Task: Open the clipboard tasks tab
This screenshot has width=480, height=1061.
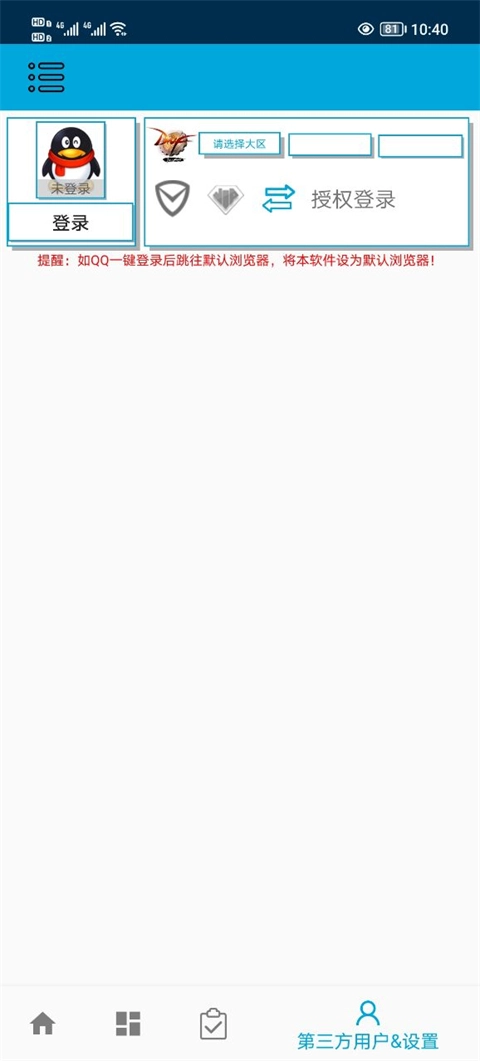Action: (213, 1024)
